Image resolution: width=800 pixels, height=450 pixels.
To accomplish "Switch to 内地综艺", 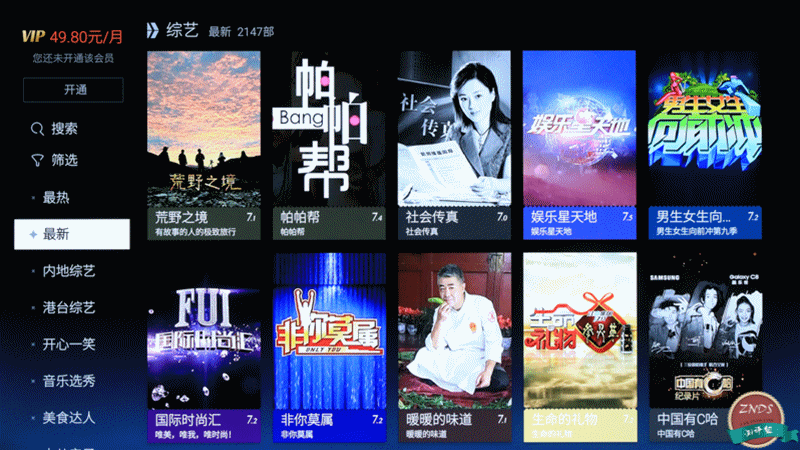I will [x=69, y=271].
